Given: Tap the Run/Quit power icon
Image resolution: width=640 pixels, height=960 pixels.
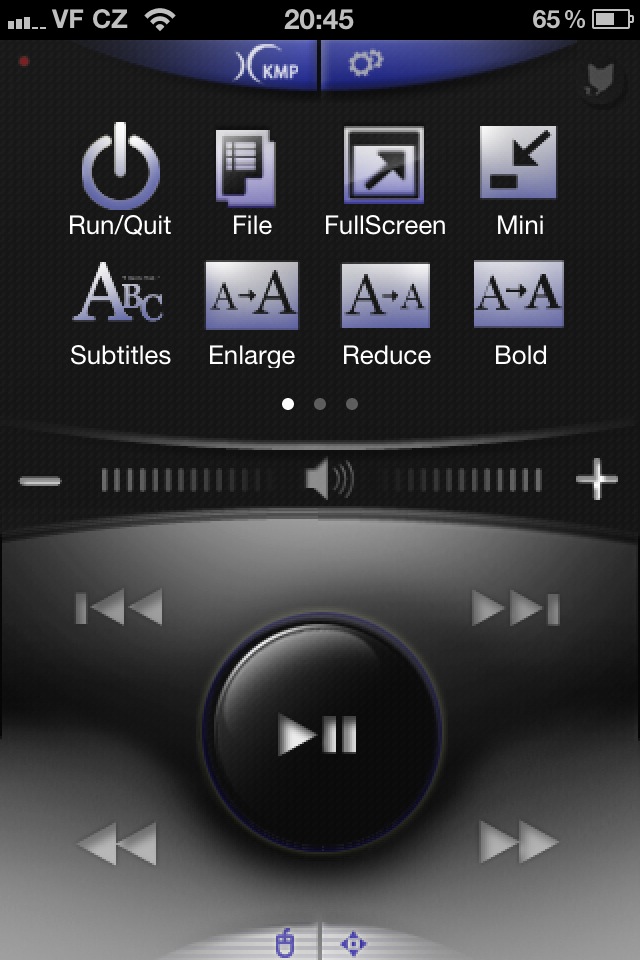Looking at the screenshot, I should (120, 166).
